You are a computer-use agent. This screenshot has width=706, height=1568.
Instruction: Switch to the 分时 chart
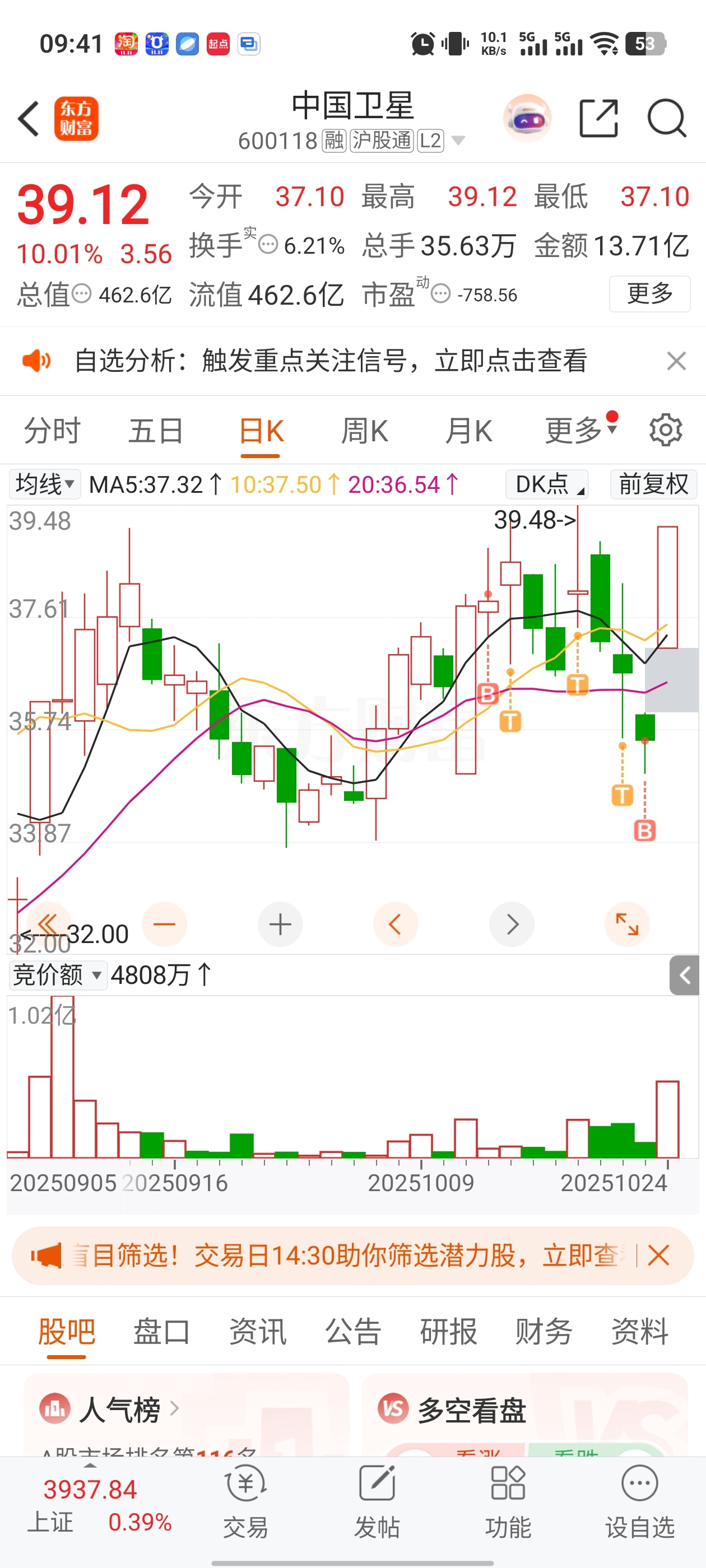52,431
